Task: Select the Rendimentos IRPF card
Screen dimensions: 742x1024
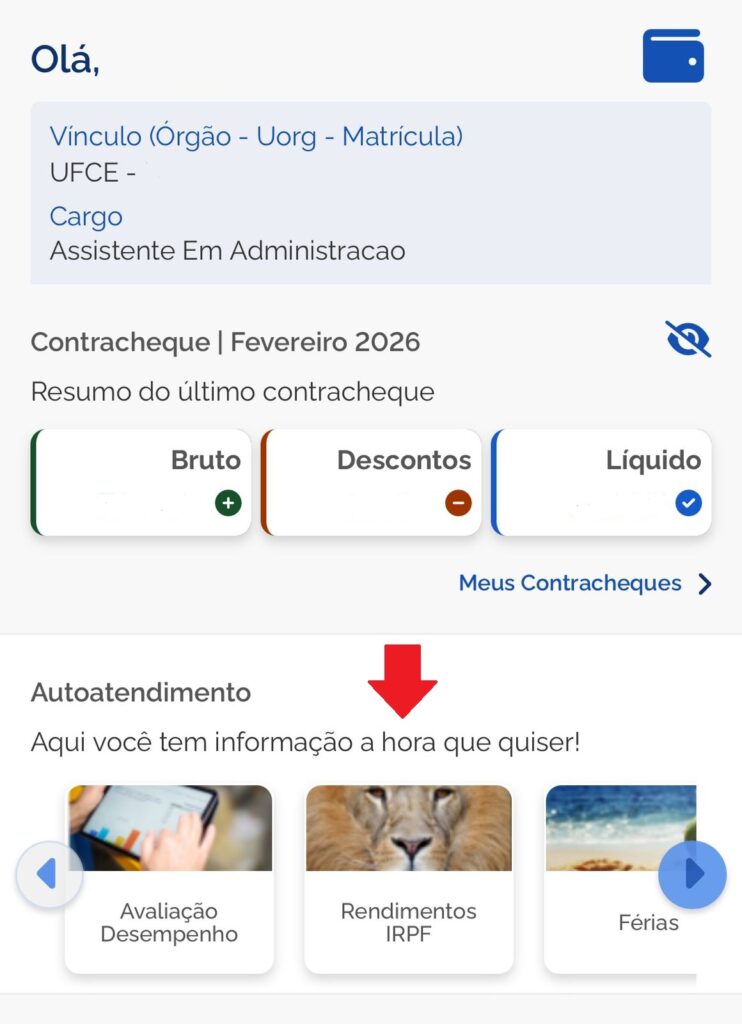Action: [x=408, y=880]
